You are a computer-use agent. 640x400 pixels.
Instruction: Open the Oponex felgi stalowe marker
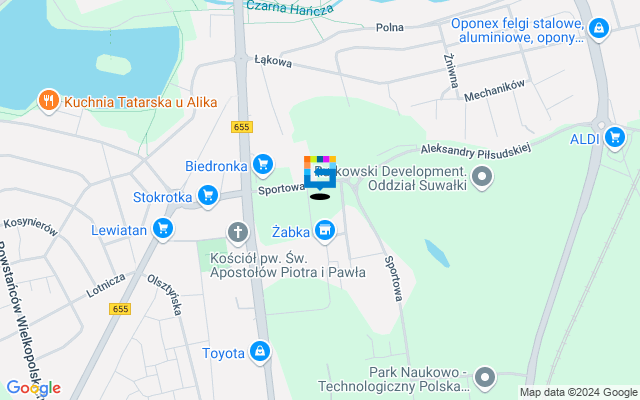(x=598, y=30)
